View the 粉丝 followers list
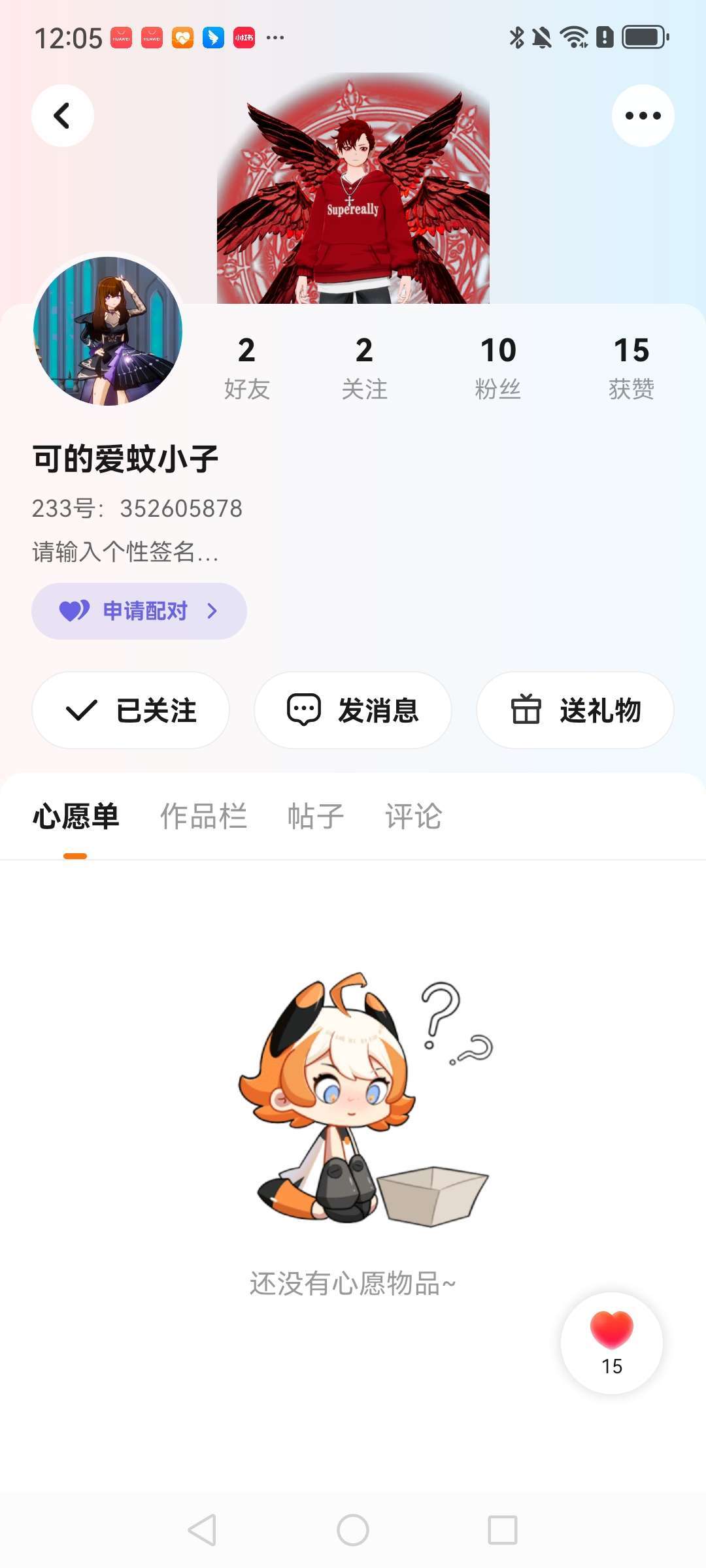Viewport: 706px width, 1568px height. 498,367
